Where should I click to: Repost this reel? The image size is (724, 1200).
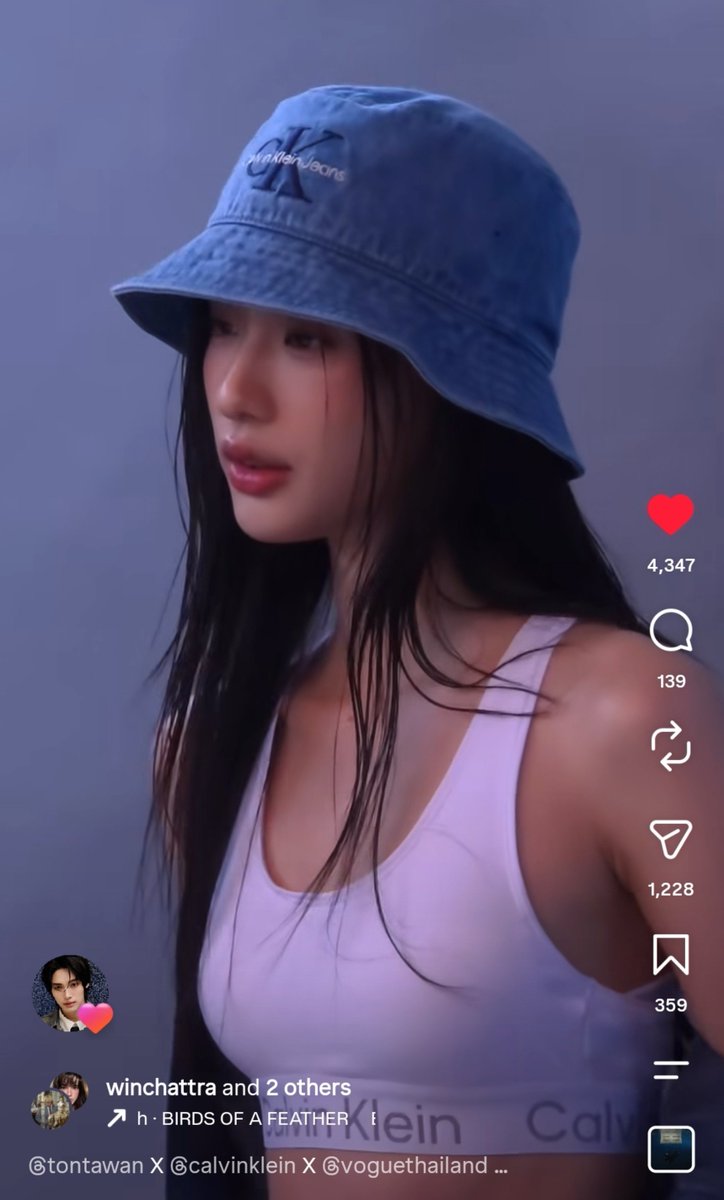coord(670,745)
